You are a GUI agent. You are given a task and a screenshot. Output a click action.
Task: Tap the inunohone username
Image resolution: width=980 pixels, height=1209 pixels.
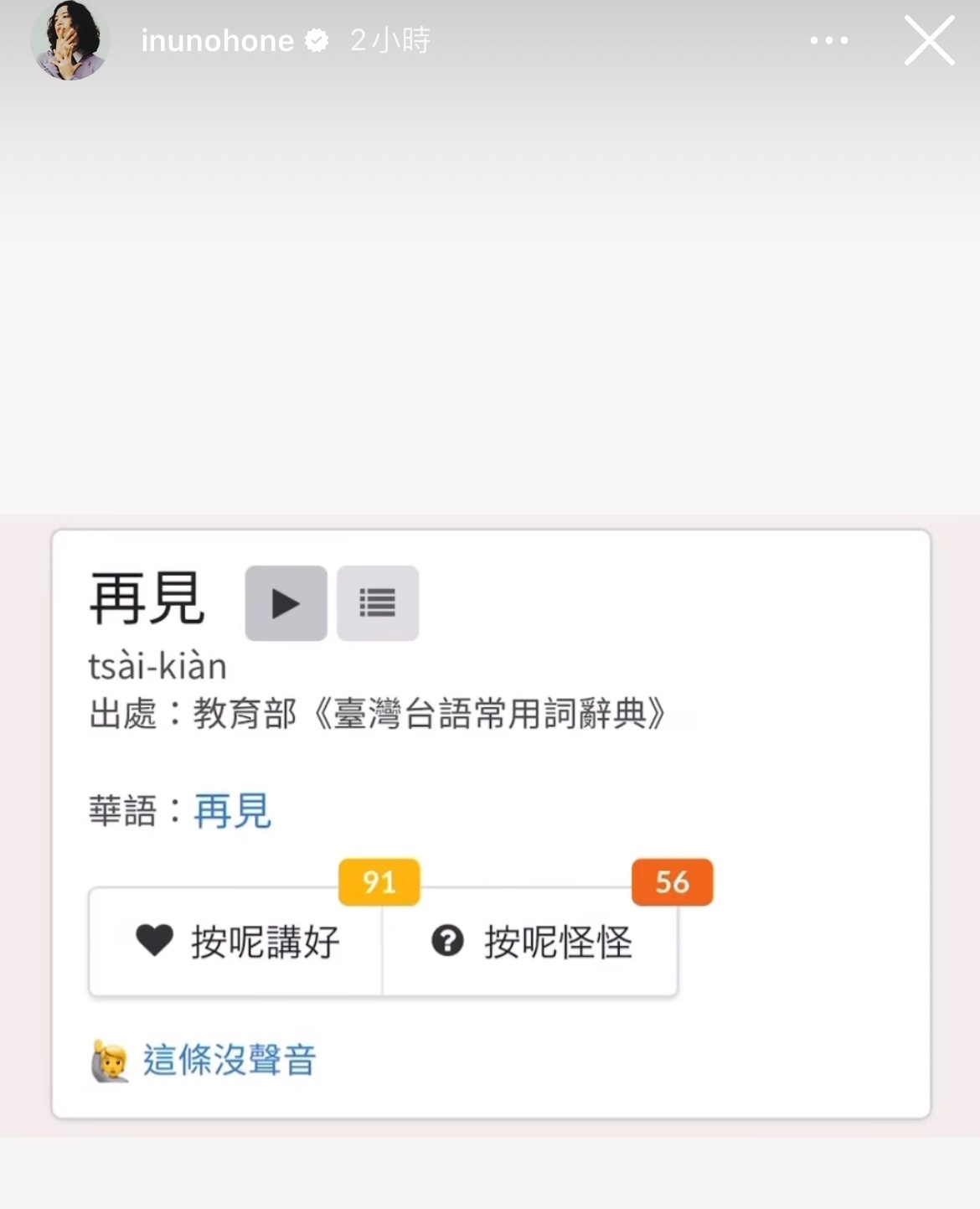(x=217, y=40)
